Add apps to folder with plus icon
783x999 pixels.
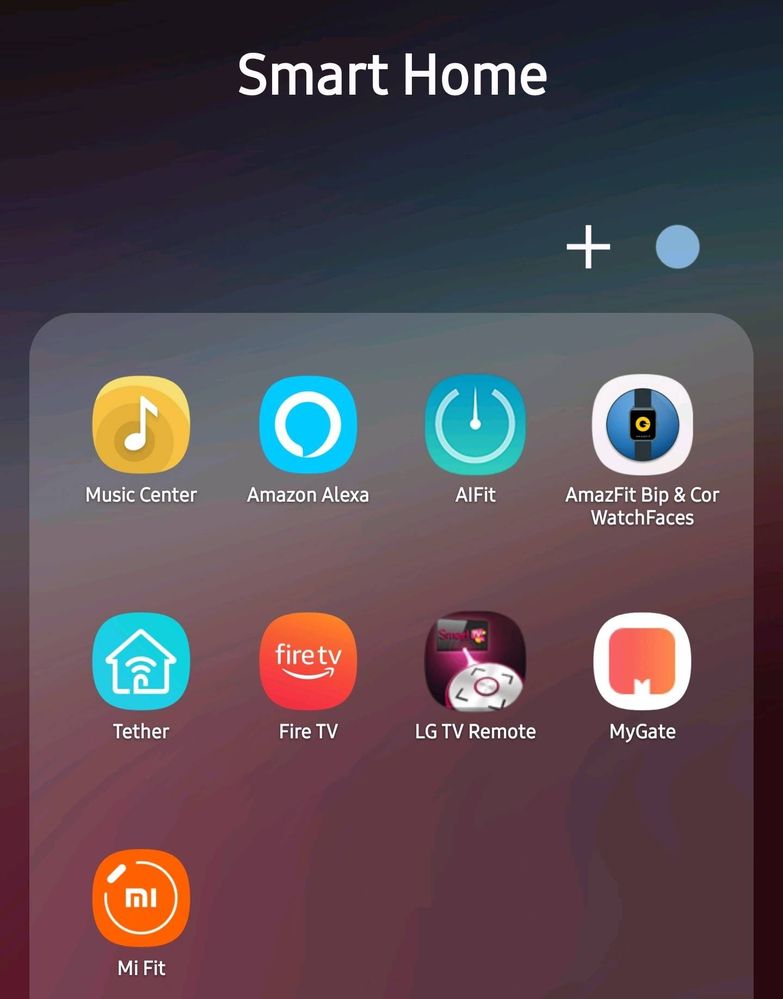[588, 247]
